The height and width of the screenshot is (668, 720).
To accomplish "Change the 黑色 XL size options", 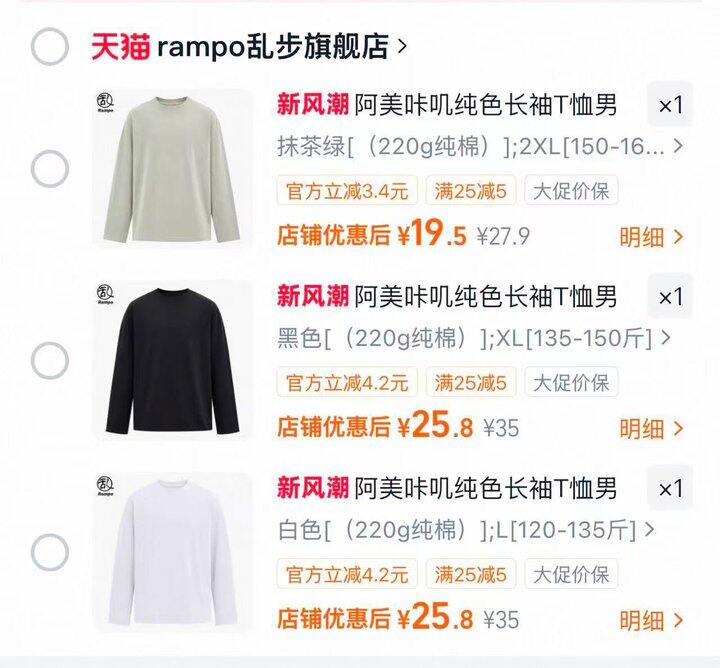I will tap(474, 338).
